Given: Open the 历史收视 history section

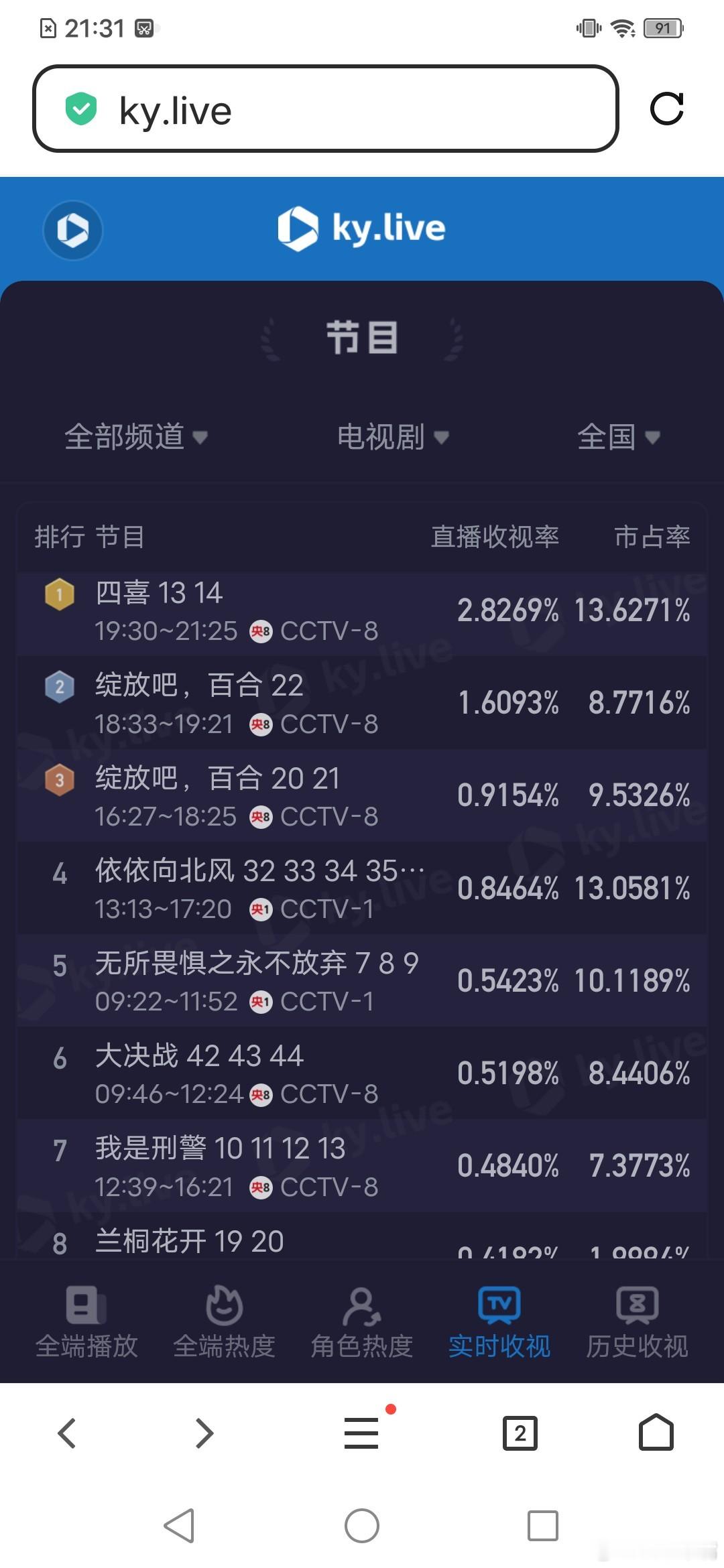Looking at the screenshot, I should pos(636,1323).
